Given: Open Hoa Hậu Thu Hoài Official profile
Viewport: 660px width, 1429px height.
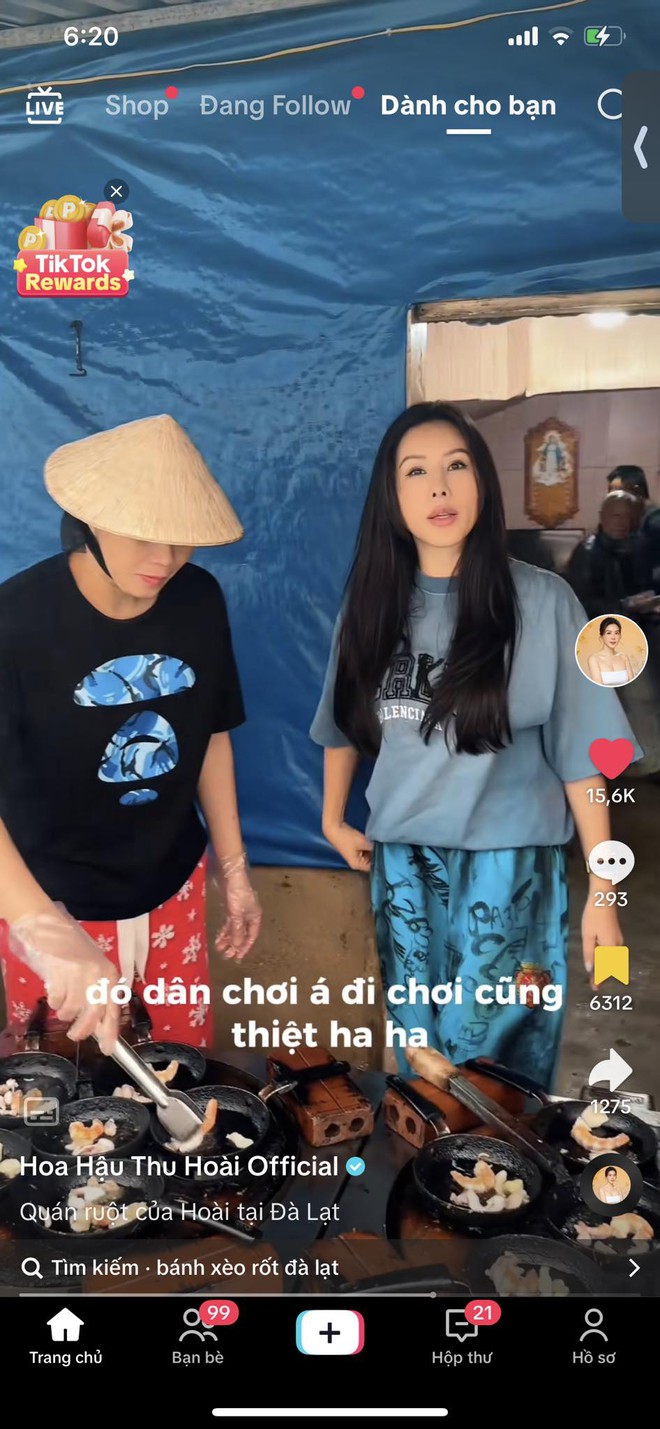Looking at the screenshot, I should (x=180, y=1166).
